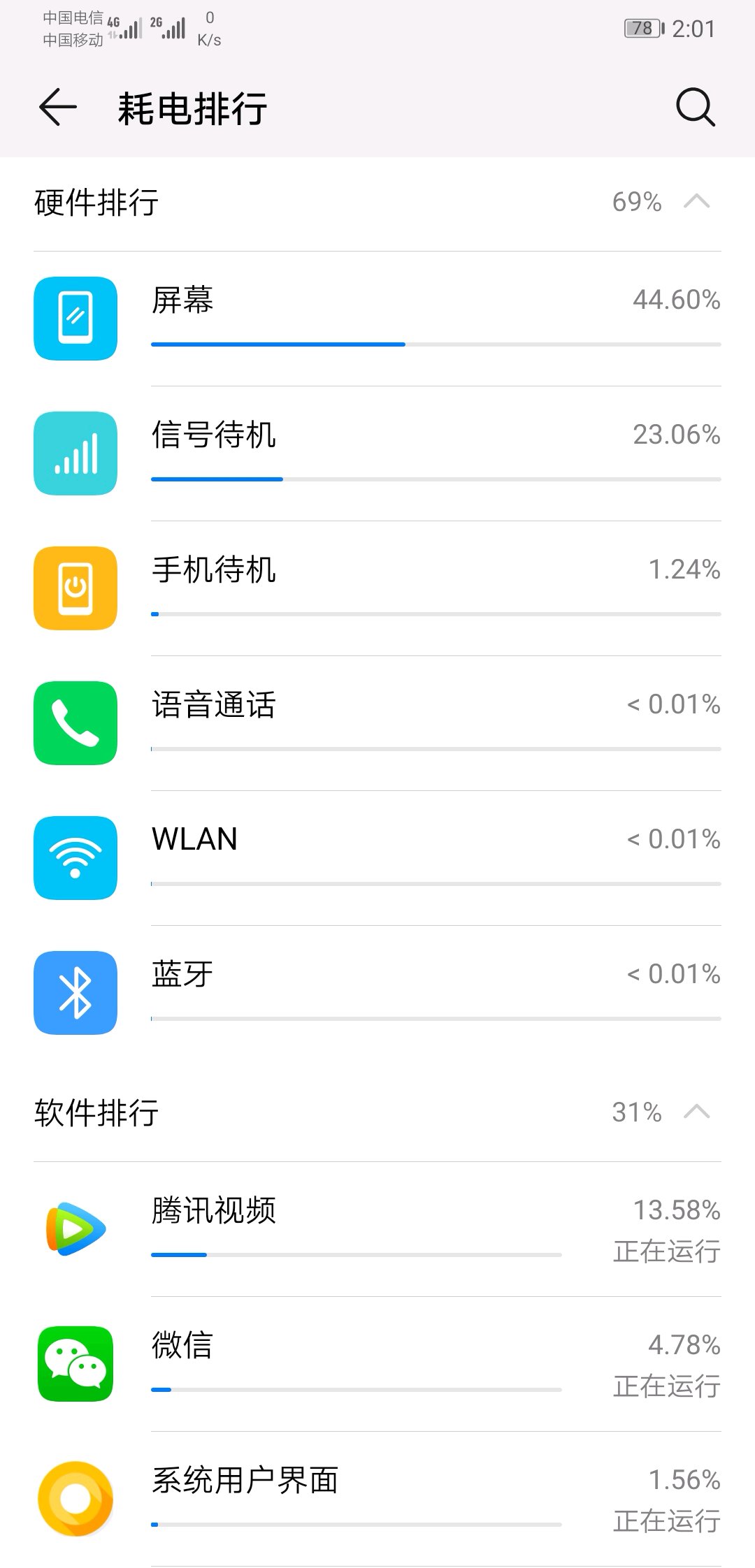
Task: Open the search icon
Action: point(695,108)
